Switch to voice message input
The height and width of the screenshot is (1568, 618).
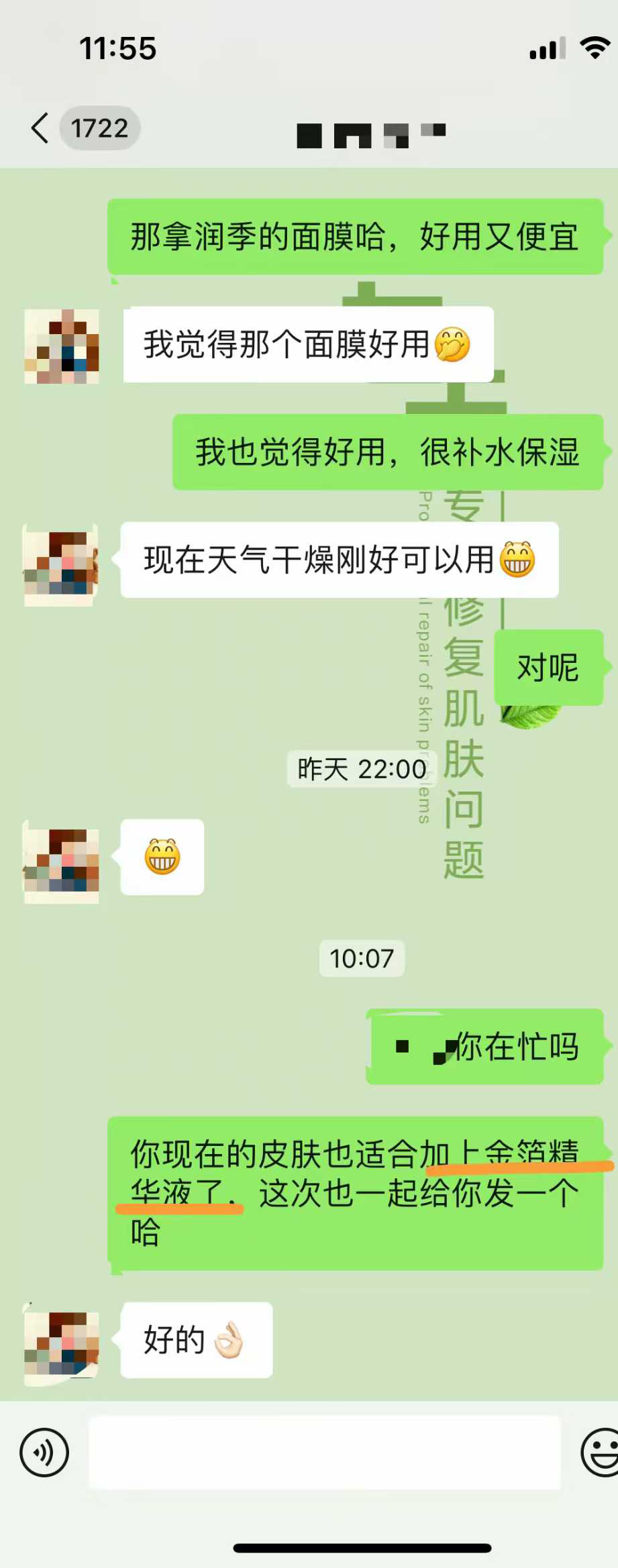click(44, 1453)
